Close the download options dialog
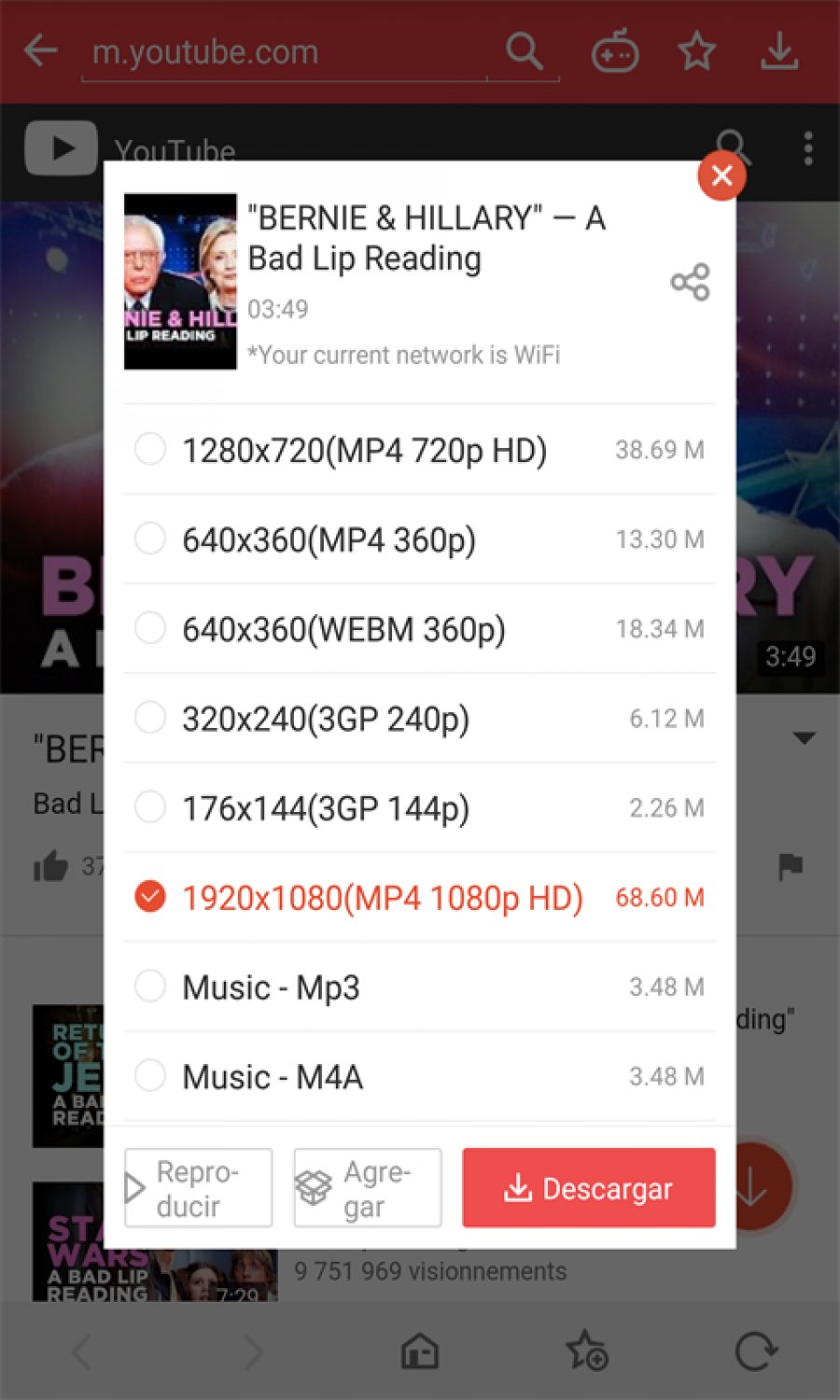This screenshot has width=840, height=1400. coord(721,175)
